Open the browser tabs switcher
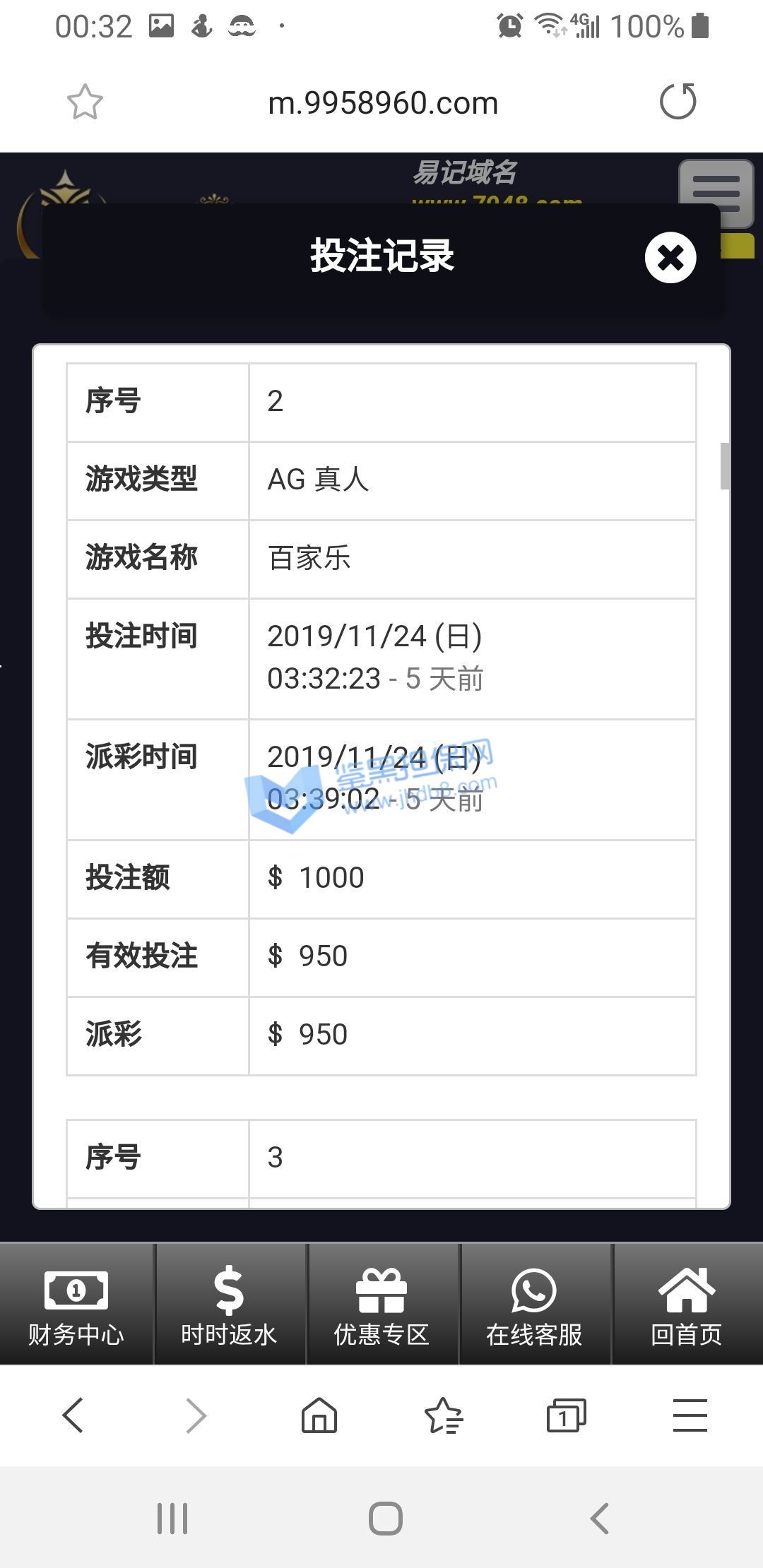The width and height of the screenshot is (763, 1568). click(566, 1415)
